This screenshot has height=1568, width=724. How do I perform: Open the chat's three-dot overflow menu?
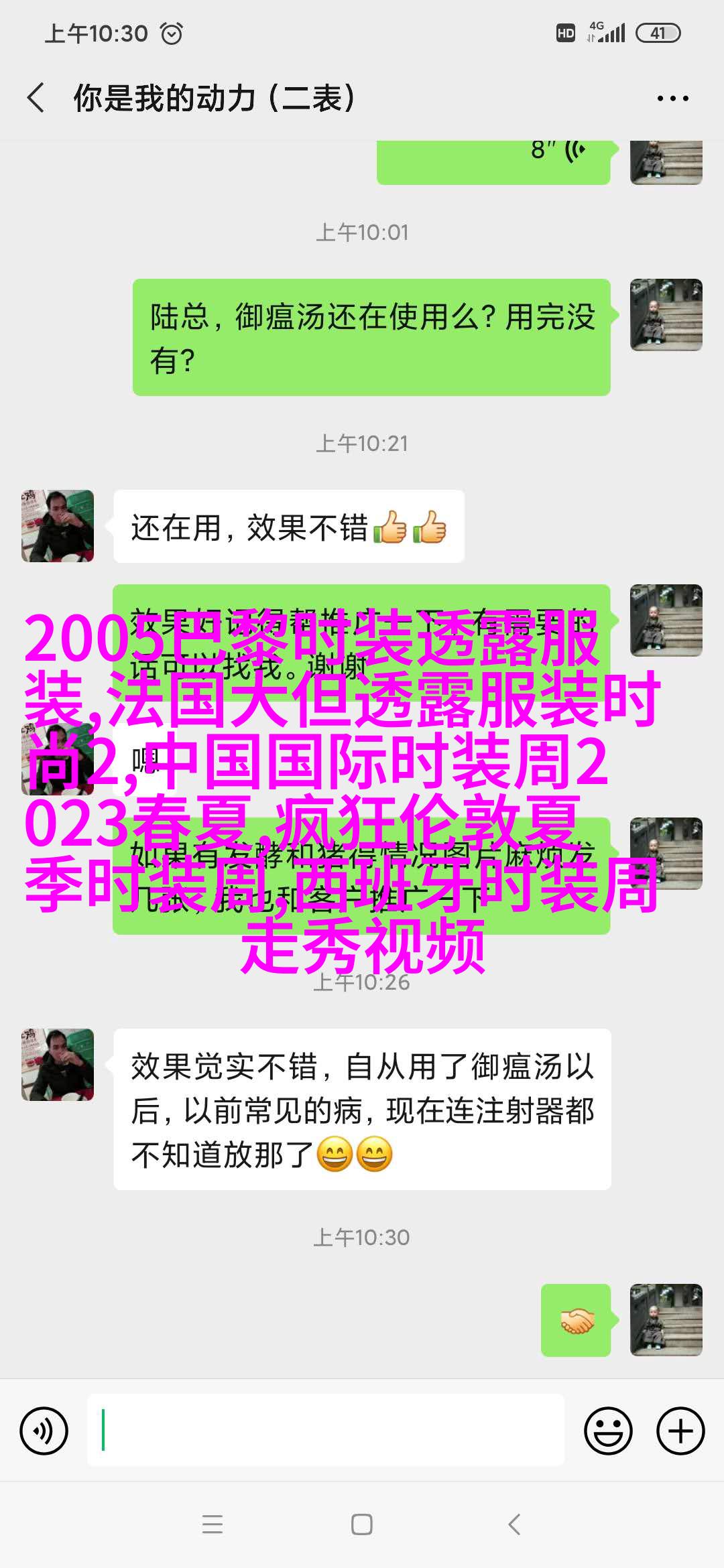click(x=672, y=99)
